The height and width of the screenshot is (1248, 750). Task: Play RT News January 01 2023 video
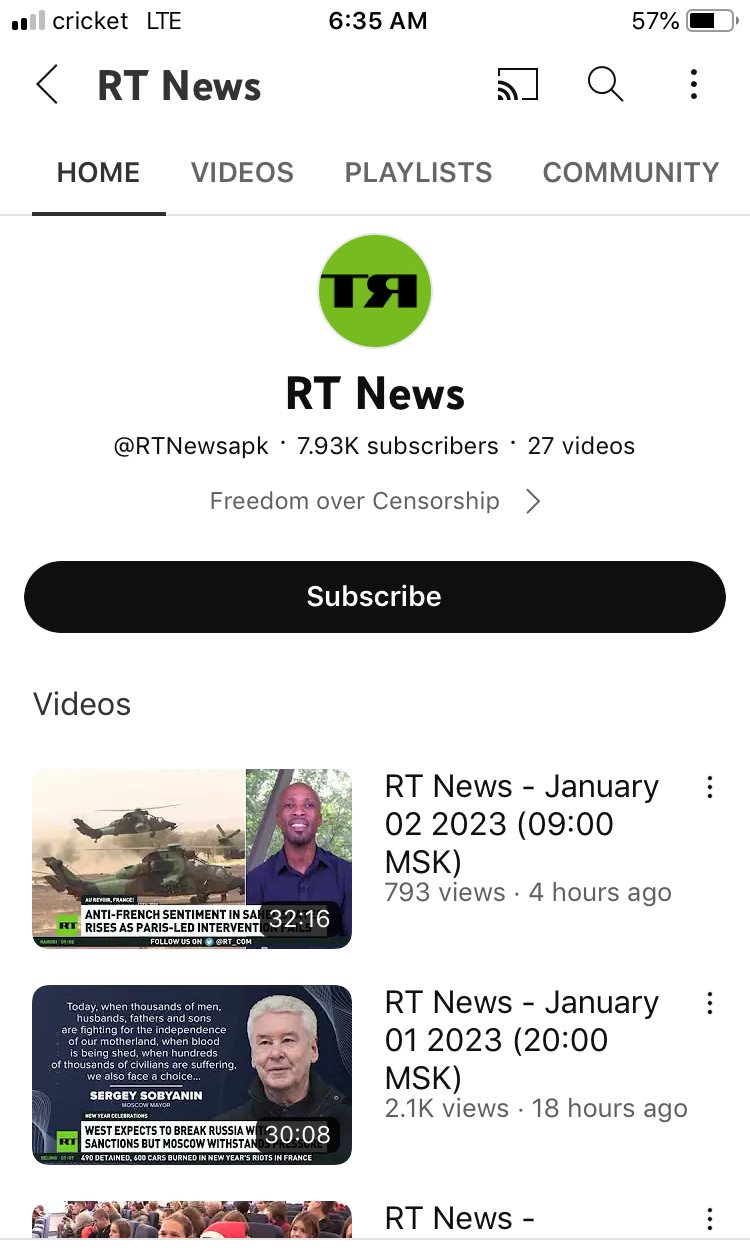pos(192,1074)
